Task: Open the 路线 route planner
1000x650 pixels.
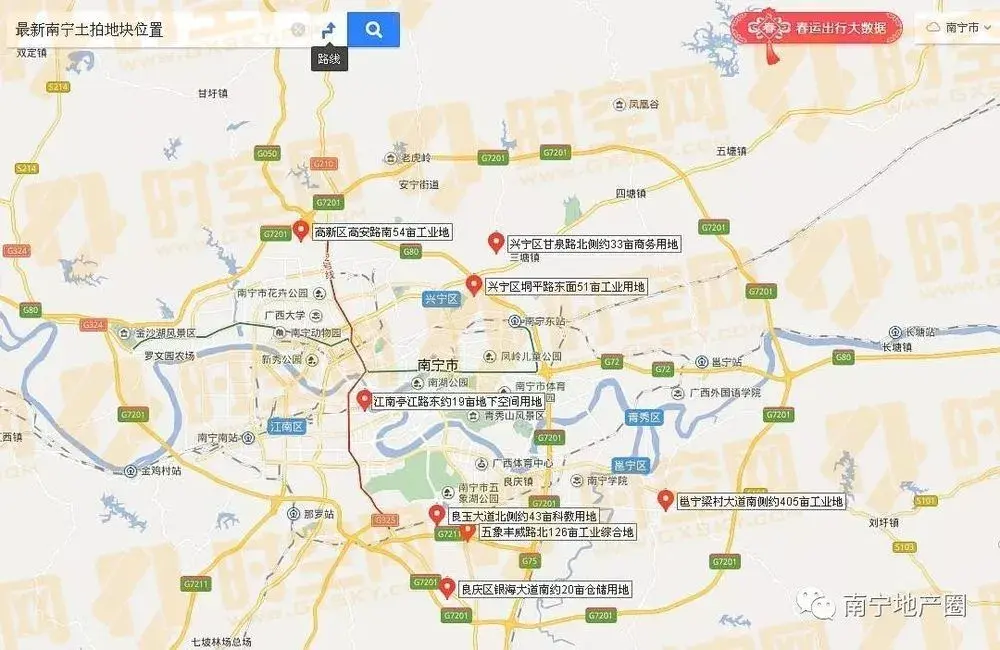Action: 329,30
